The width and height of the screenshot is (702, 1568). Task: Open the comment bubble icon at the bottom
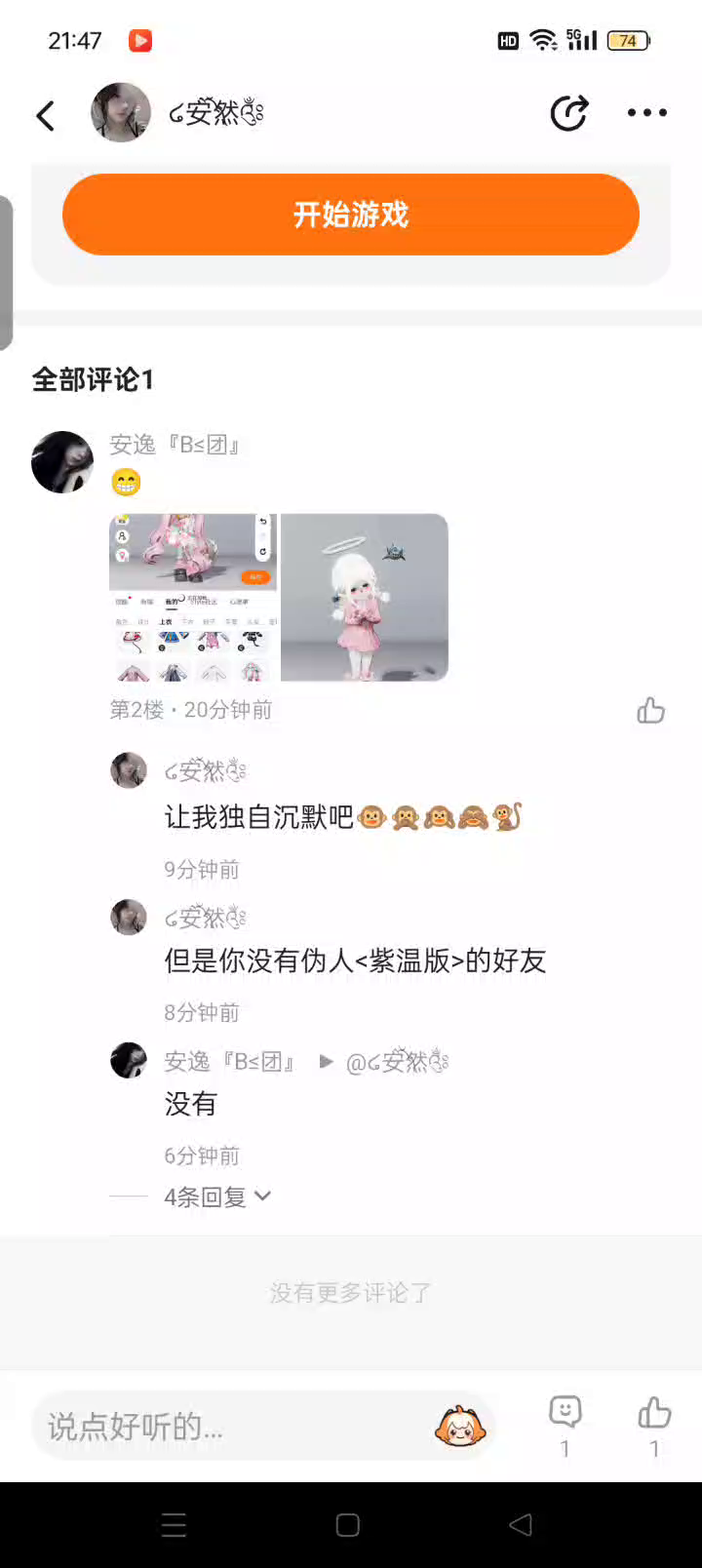565,1413
